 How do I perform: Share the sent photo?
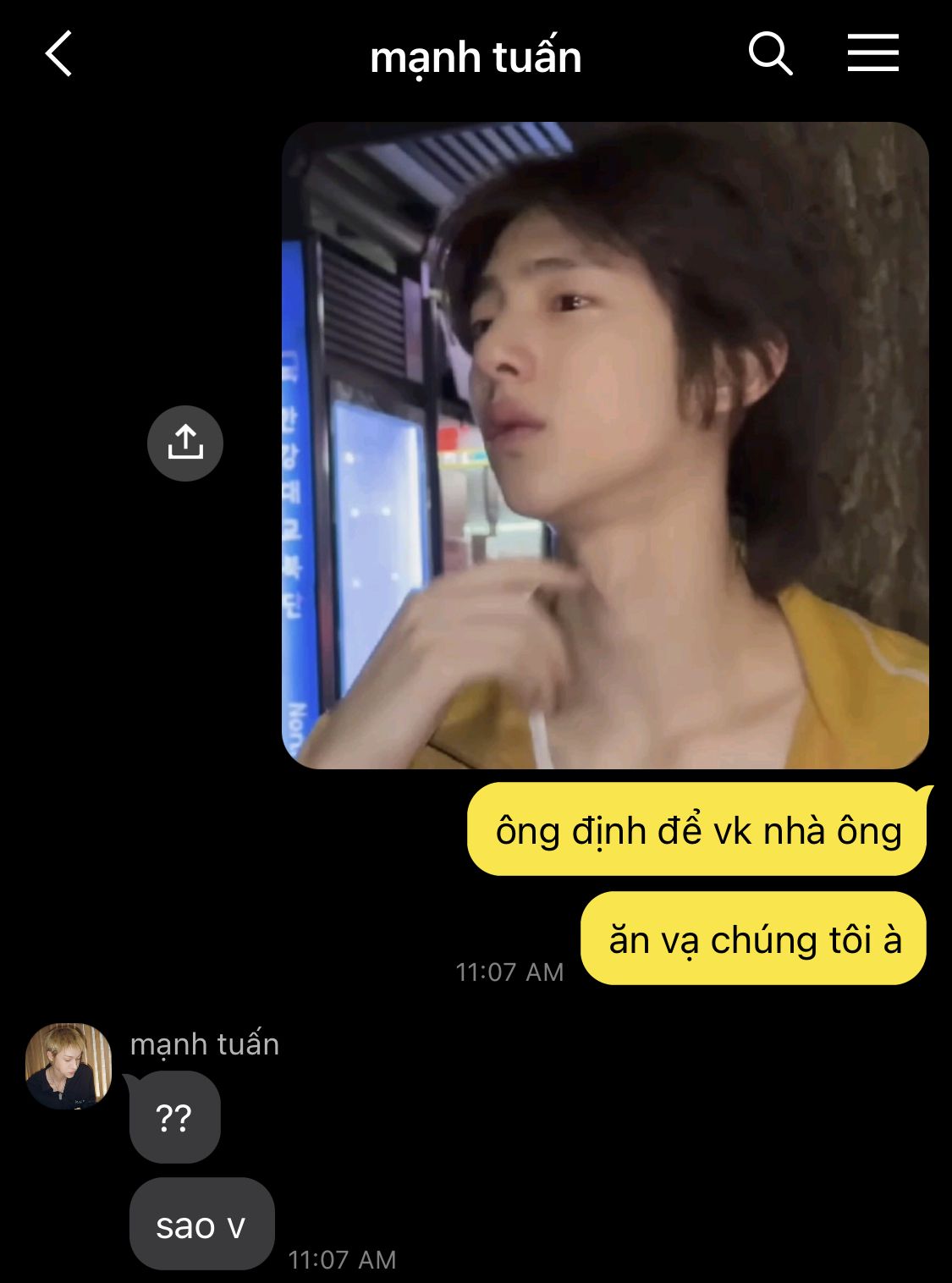point(185,443)
